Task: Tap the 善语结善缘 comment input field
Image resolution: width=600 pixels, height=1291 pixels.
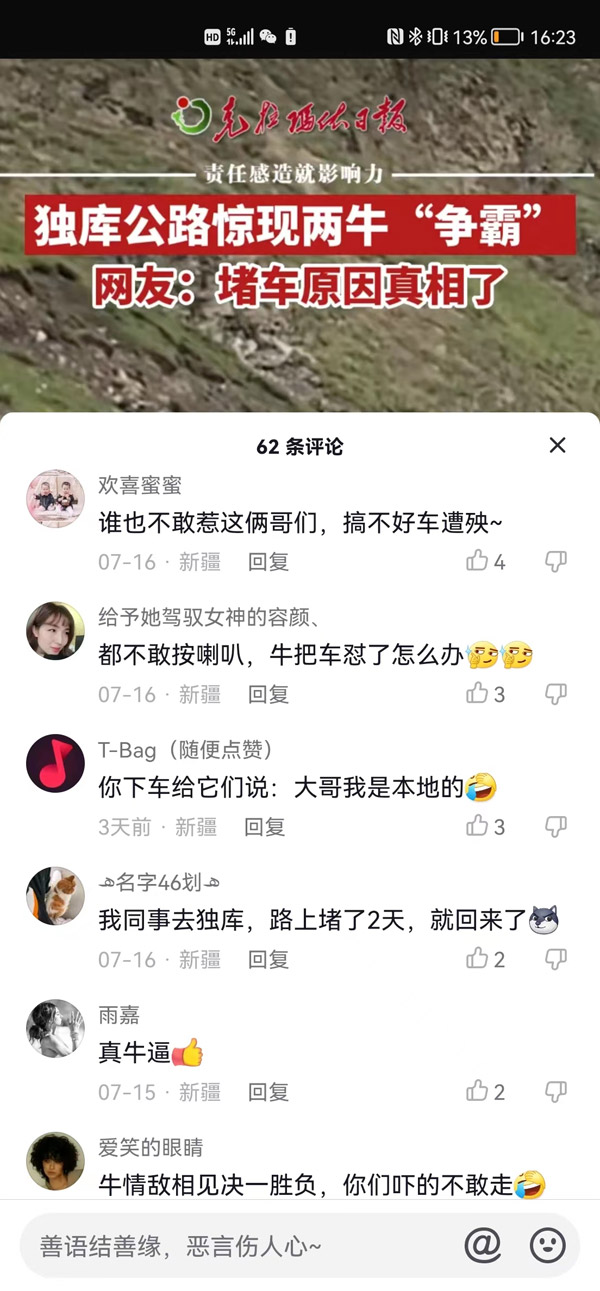Action: point(240,1246)
